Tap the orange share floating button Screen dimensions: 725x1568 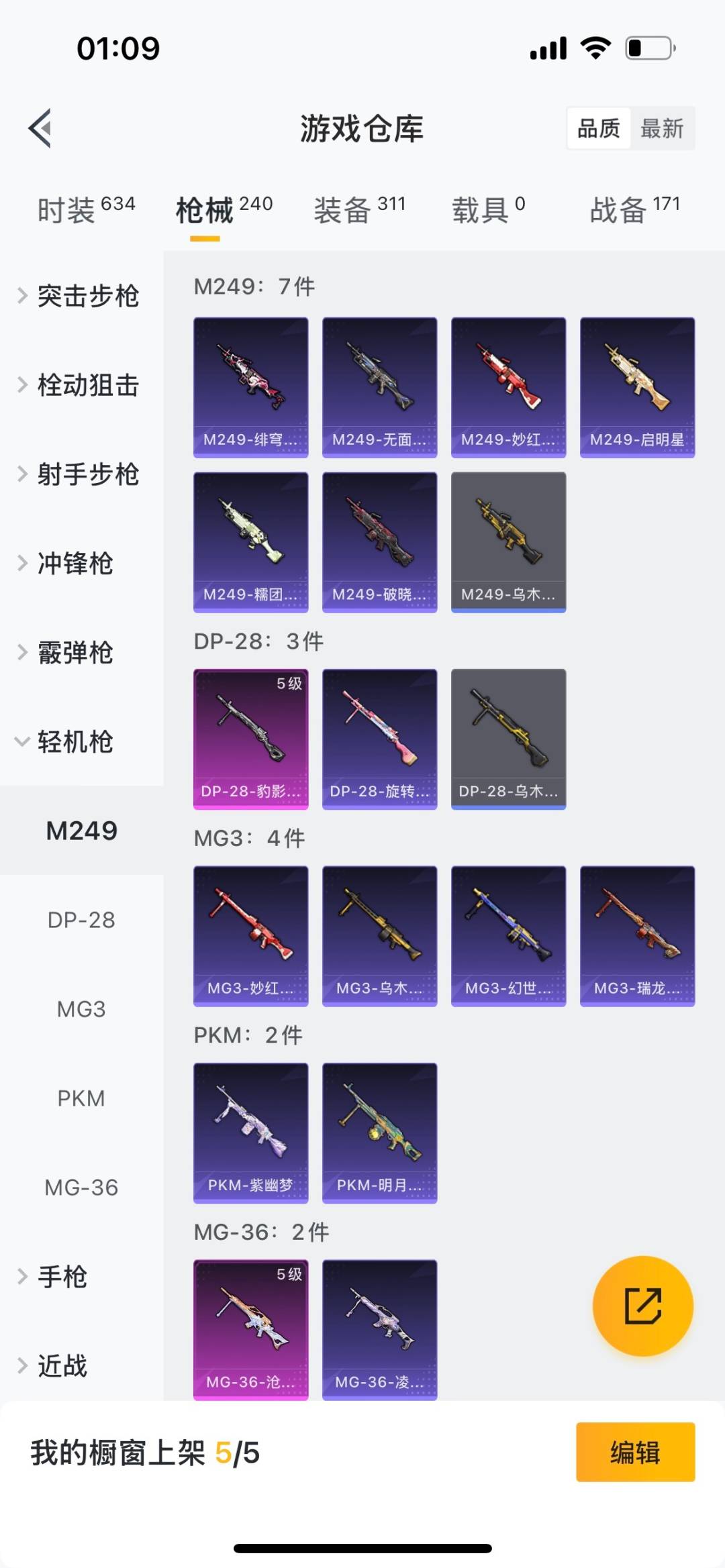coord(642,1306)
